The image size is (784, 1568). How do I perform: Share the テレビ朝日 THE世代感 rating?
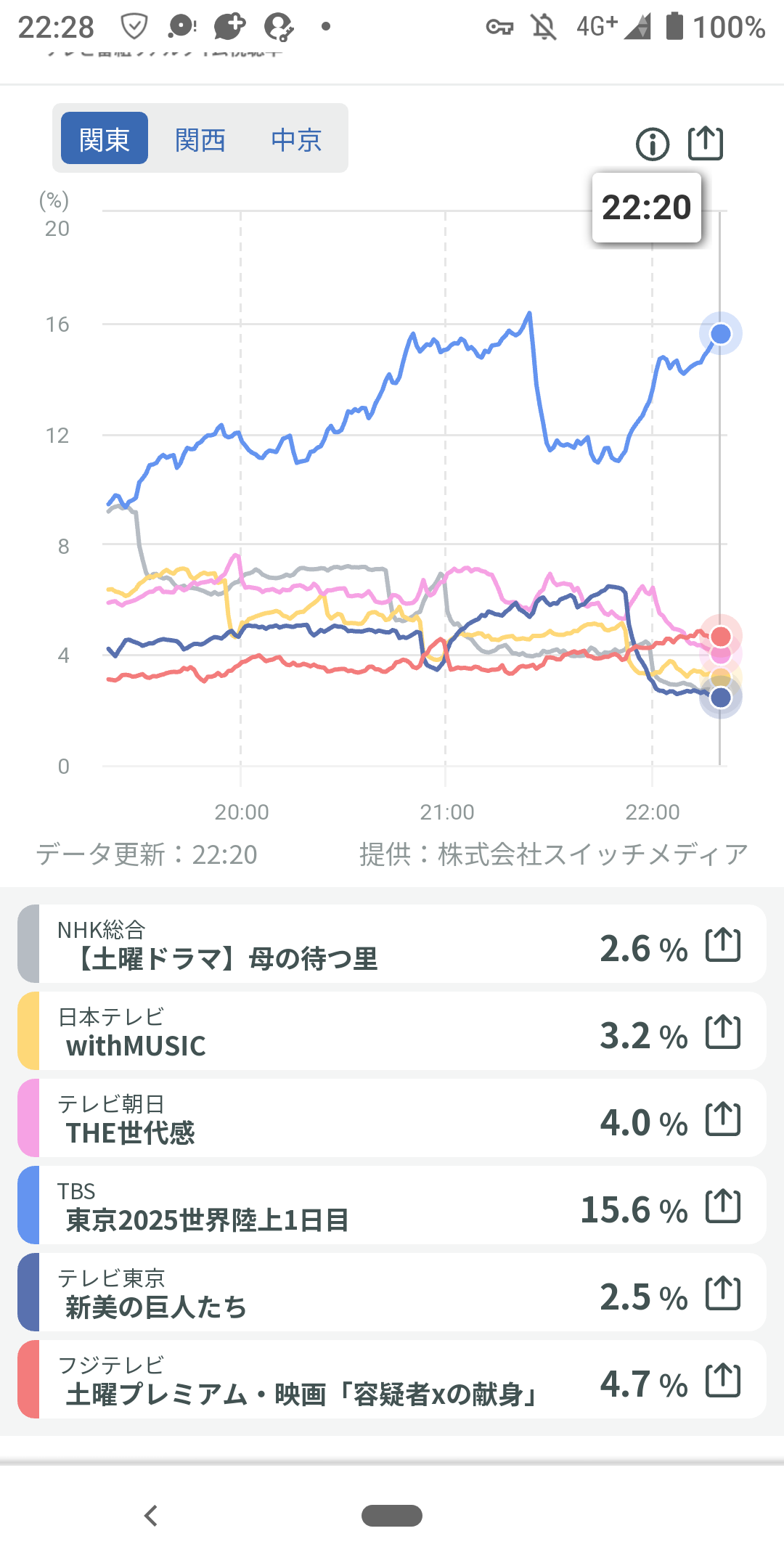click(723, 1119)
